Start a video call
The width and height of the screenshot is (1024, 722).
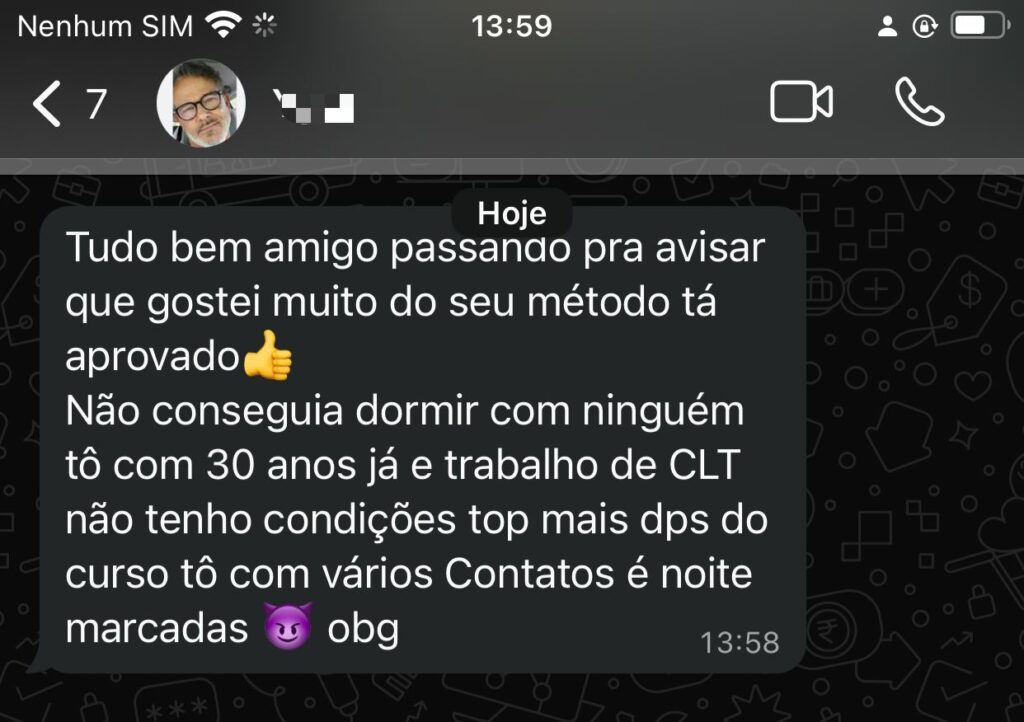click(x=801, y=102)
